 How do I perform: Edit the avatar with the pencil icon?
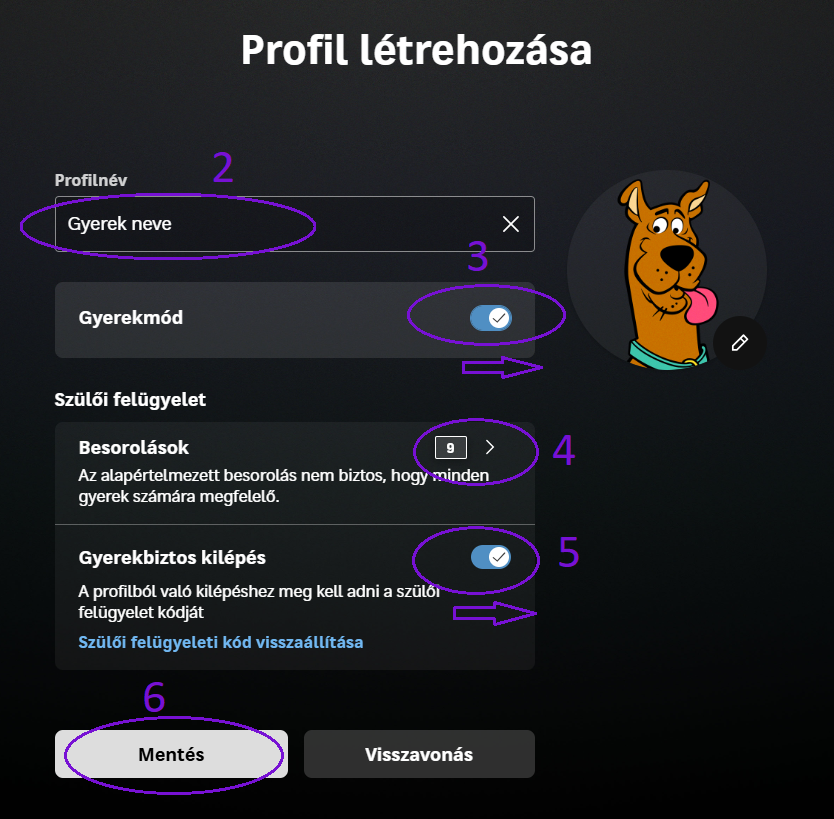coord(740,343)
